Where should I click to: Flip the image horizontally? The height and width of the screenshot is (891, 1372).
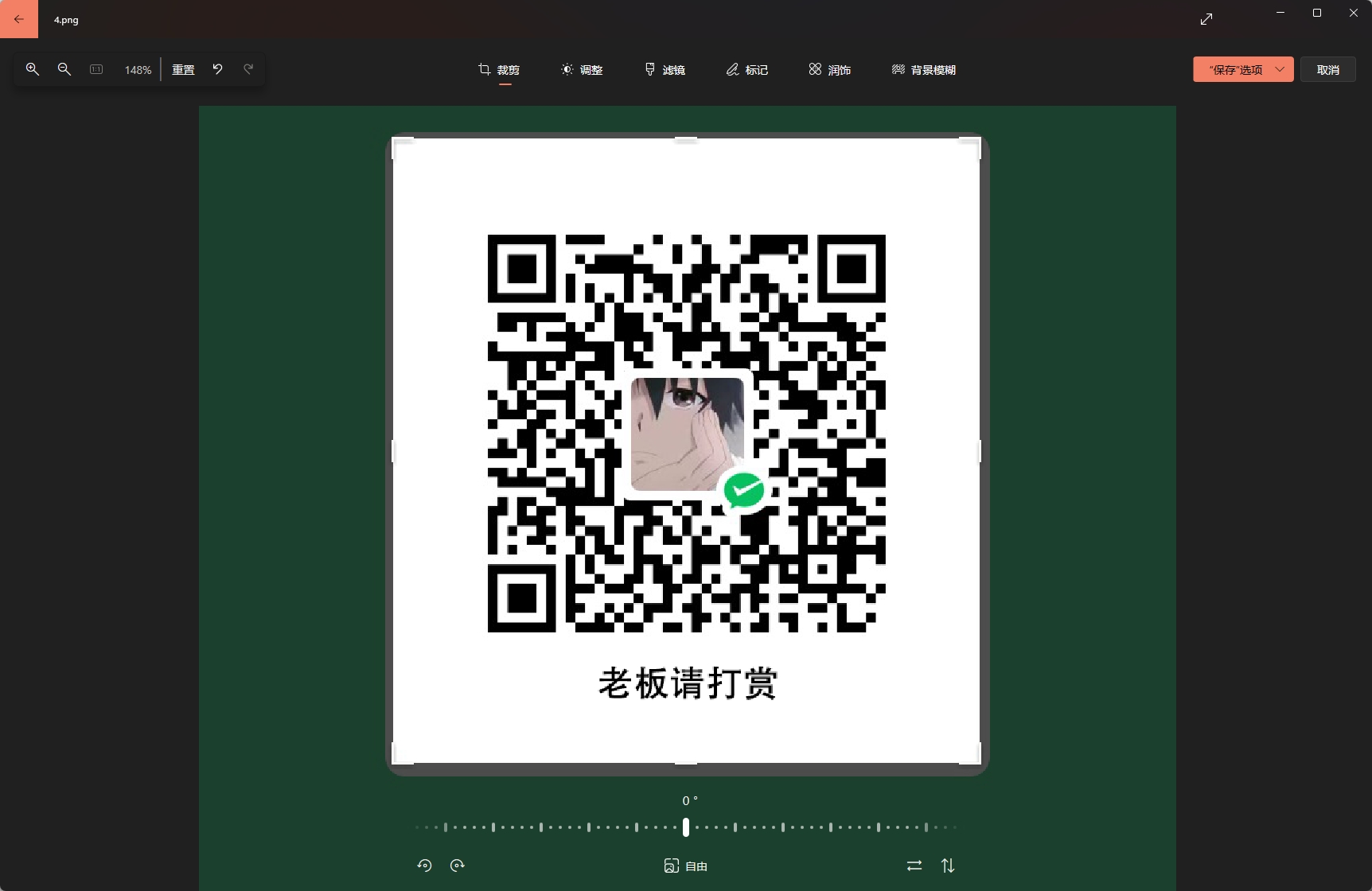click(914, 866)
